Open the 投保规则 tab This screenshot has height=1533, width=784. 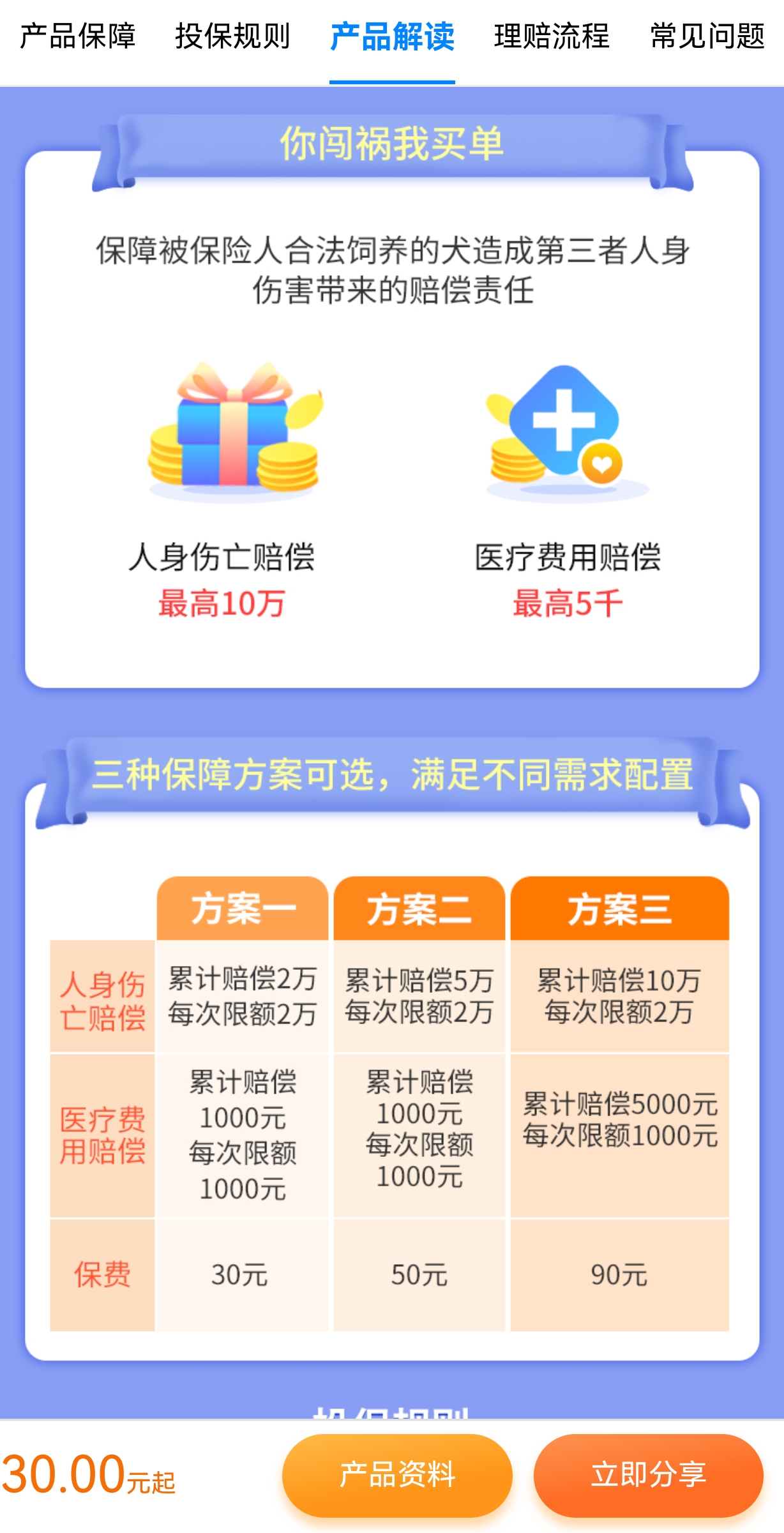point(233,37)
